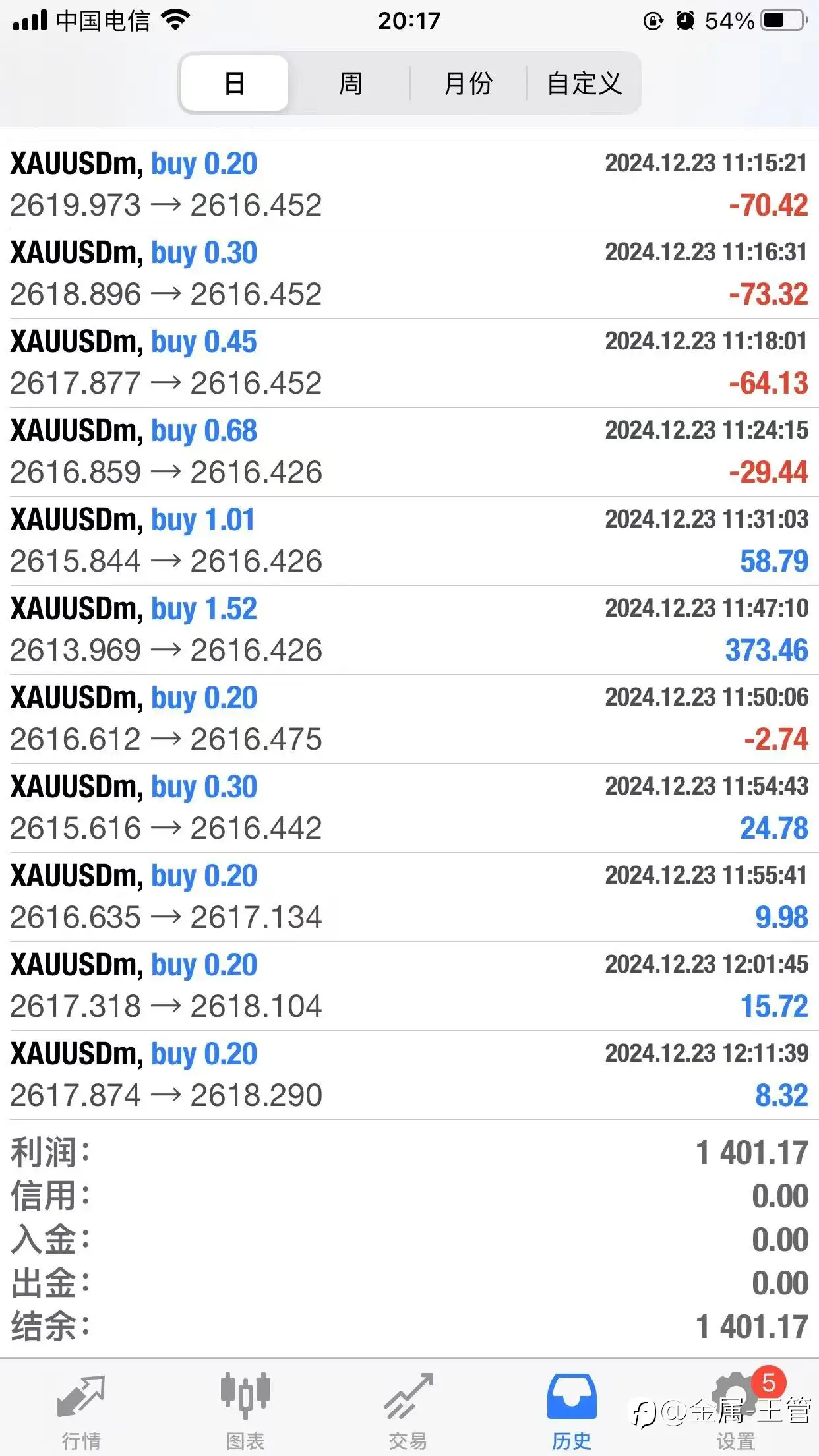Switch to the 周 period tab
Screen dimensions: 819x1456
351,83
